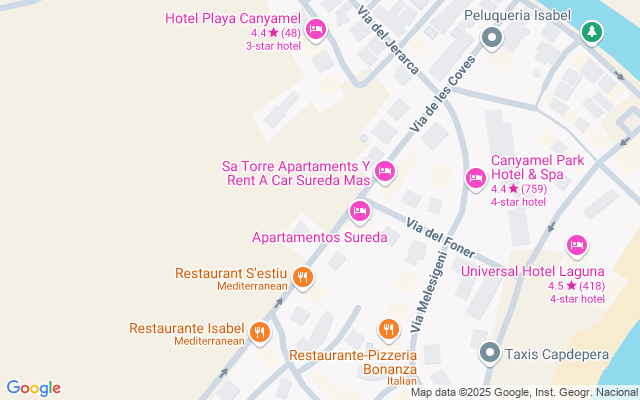Open Universal Hotel Laguna pin

coord(576,245)
